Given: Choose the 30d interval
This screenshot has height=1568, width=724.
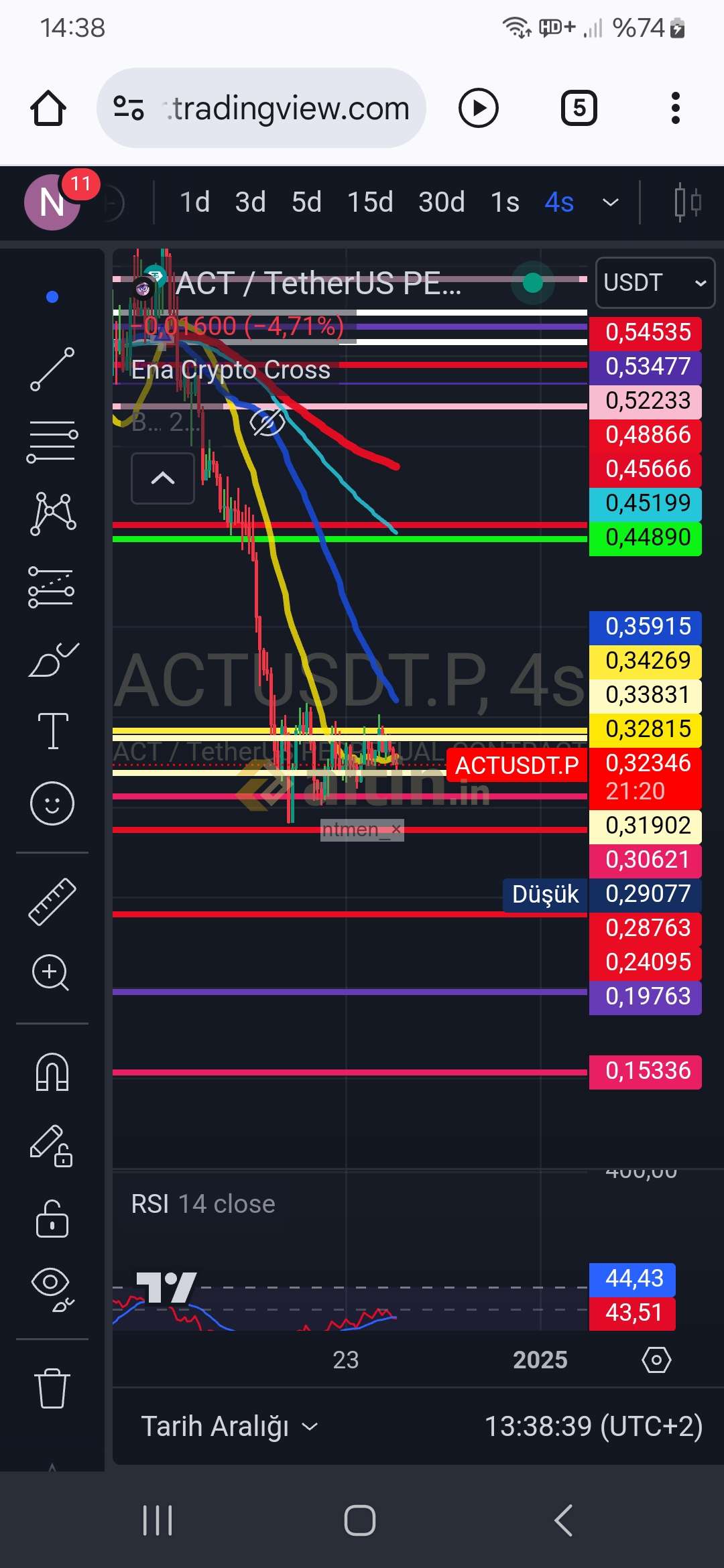Looking at the screenshot, I should click(x=441, y=202).
